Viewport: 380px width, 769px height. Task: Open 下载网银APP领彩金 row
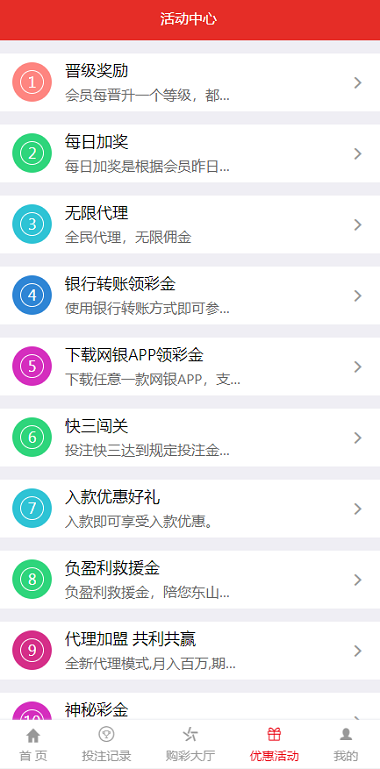[x=190, y=366]
